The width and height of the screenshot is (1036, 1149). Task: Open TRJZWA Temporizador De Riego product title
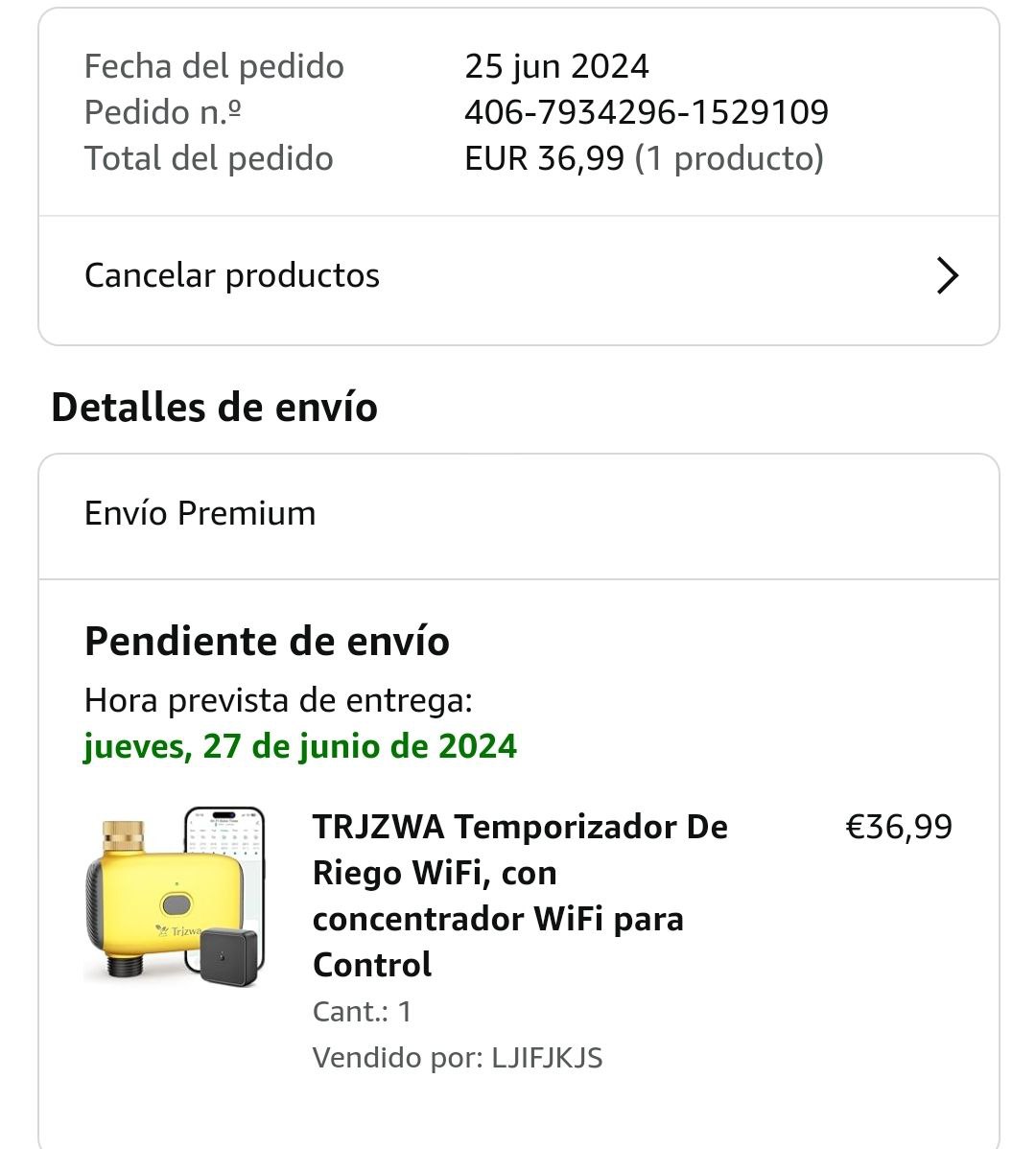519,895
